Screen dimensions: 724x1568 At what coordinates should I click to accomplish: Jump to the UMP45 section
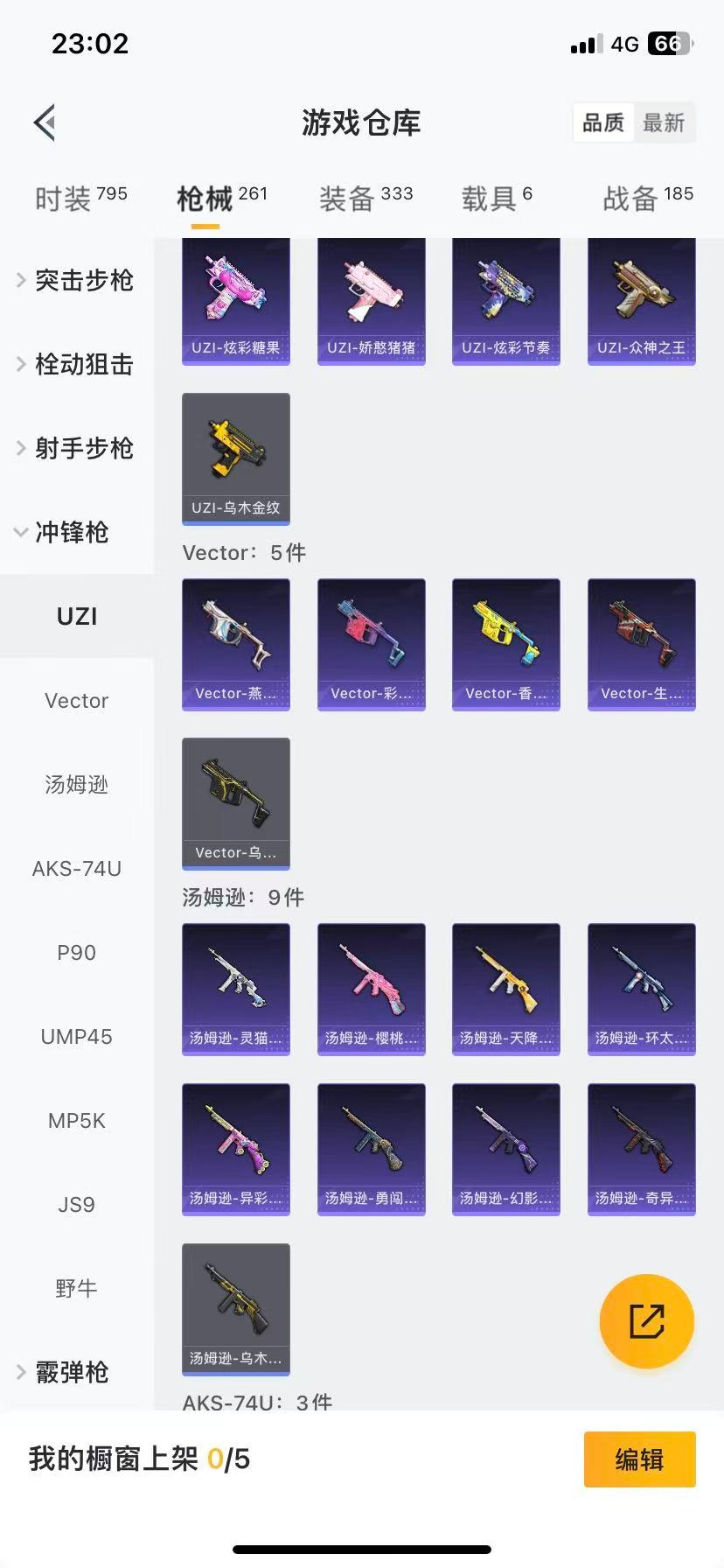(x=77, y=1036)
